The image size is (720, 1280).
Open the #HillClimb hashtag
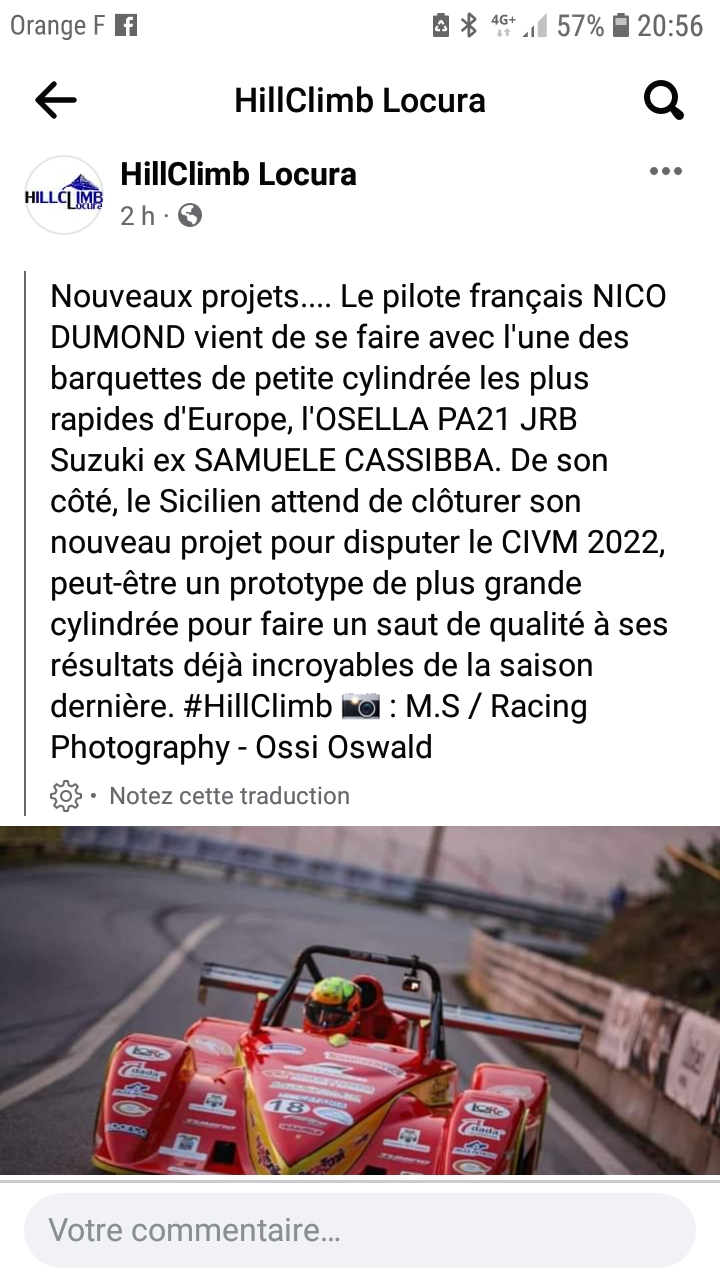click(257, 706)
